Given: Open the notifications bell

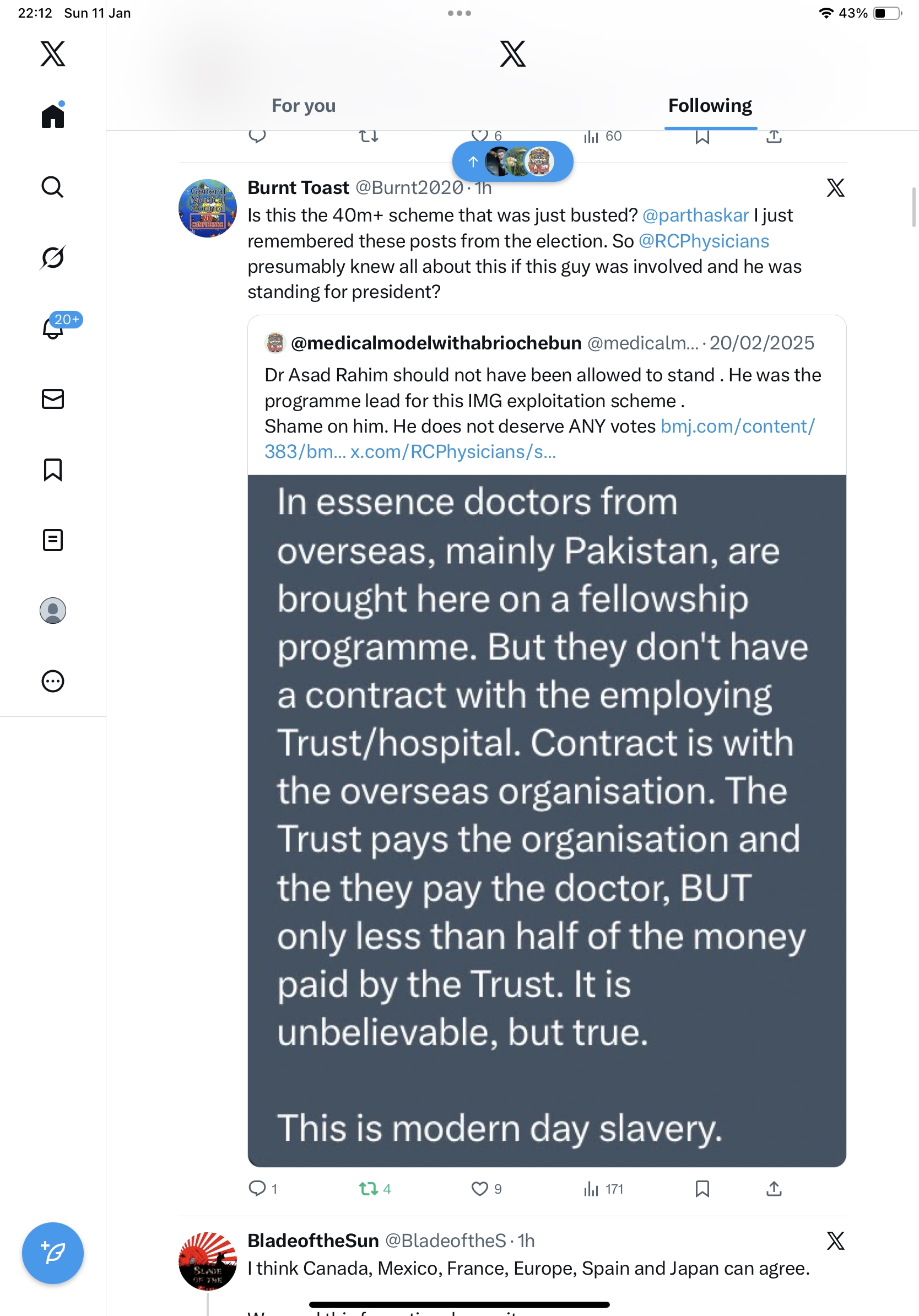Looking at the screenshot, I should point(53,328).
